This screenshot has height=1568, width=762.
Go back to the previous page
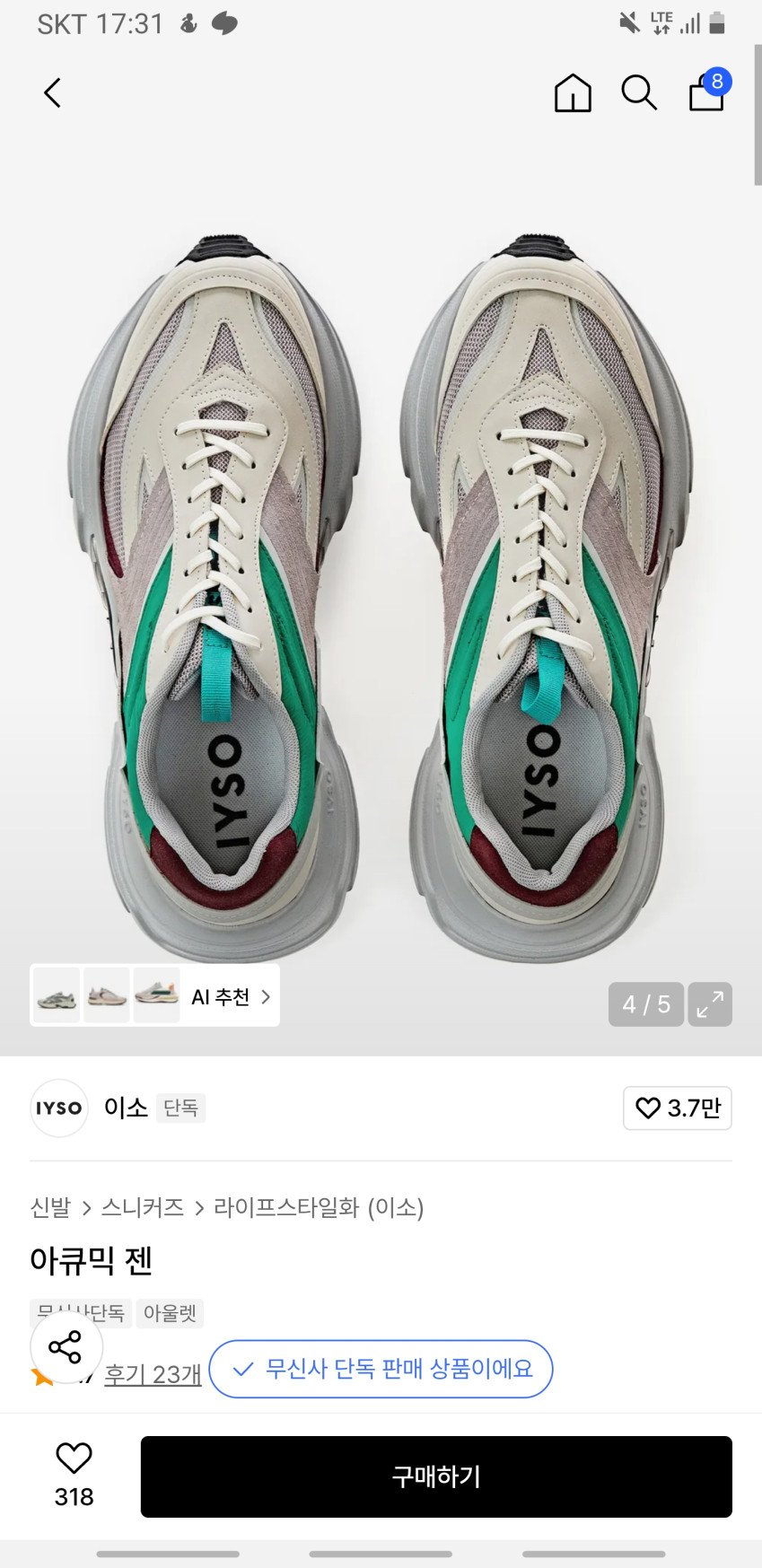click(x=53, y=92)
